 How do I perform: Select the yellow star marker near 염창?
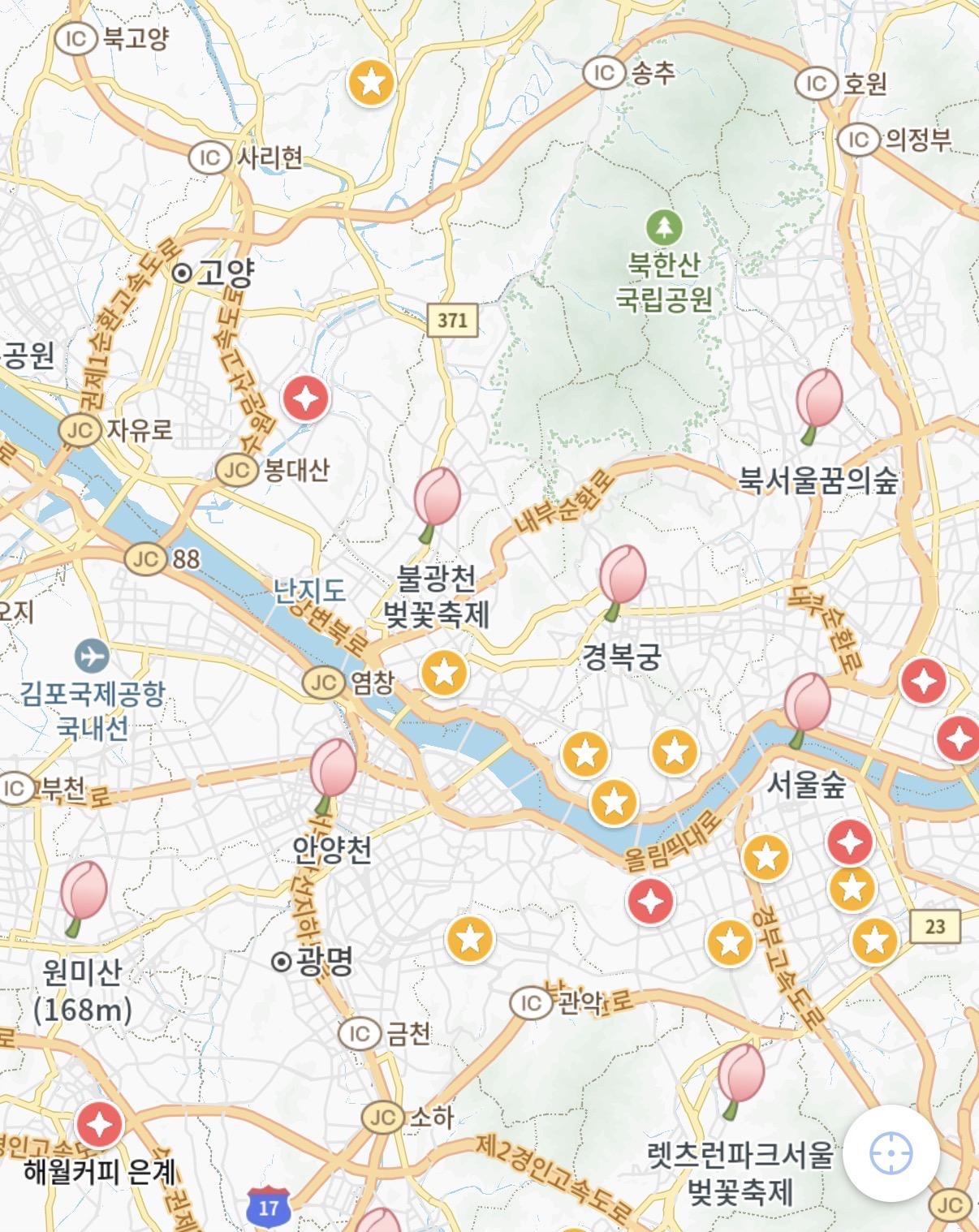click(444, 673)
